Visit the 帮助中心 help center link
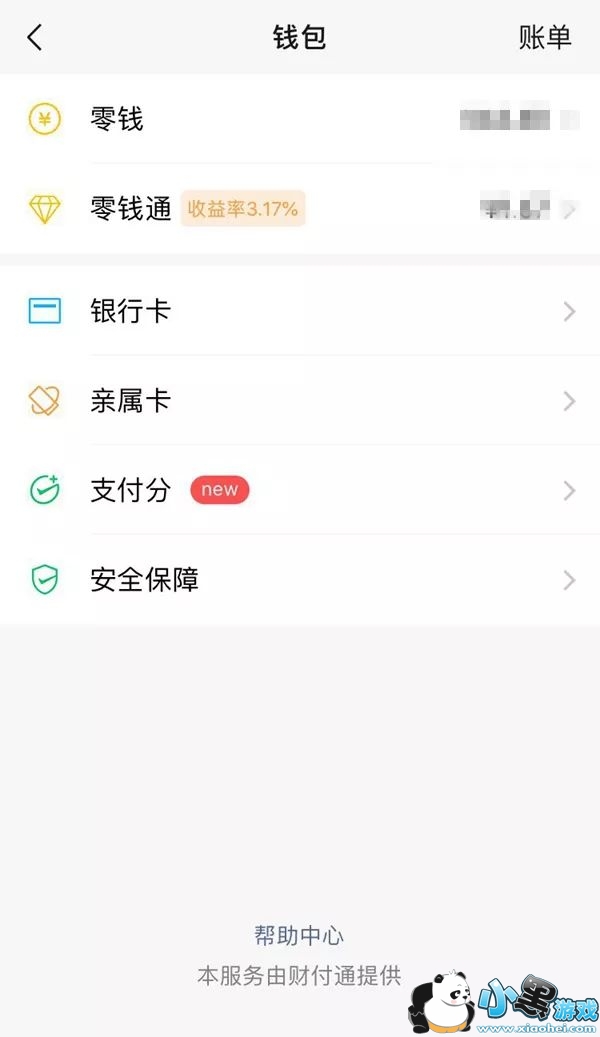600x1037 pixels. click(x=299, y=936)
